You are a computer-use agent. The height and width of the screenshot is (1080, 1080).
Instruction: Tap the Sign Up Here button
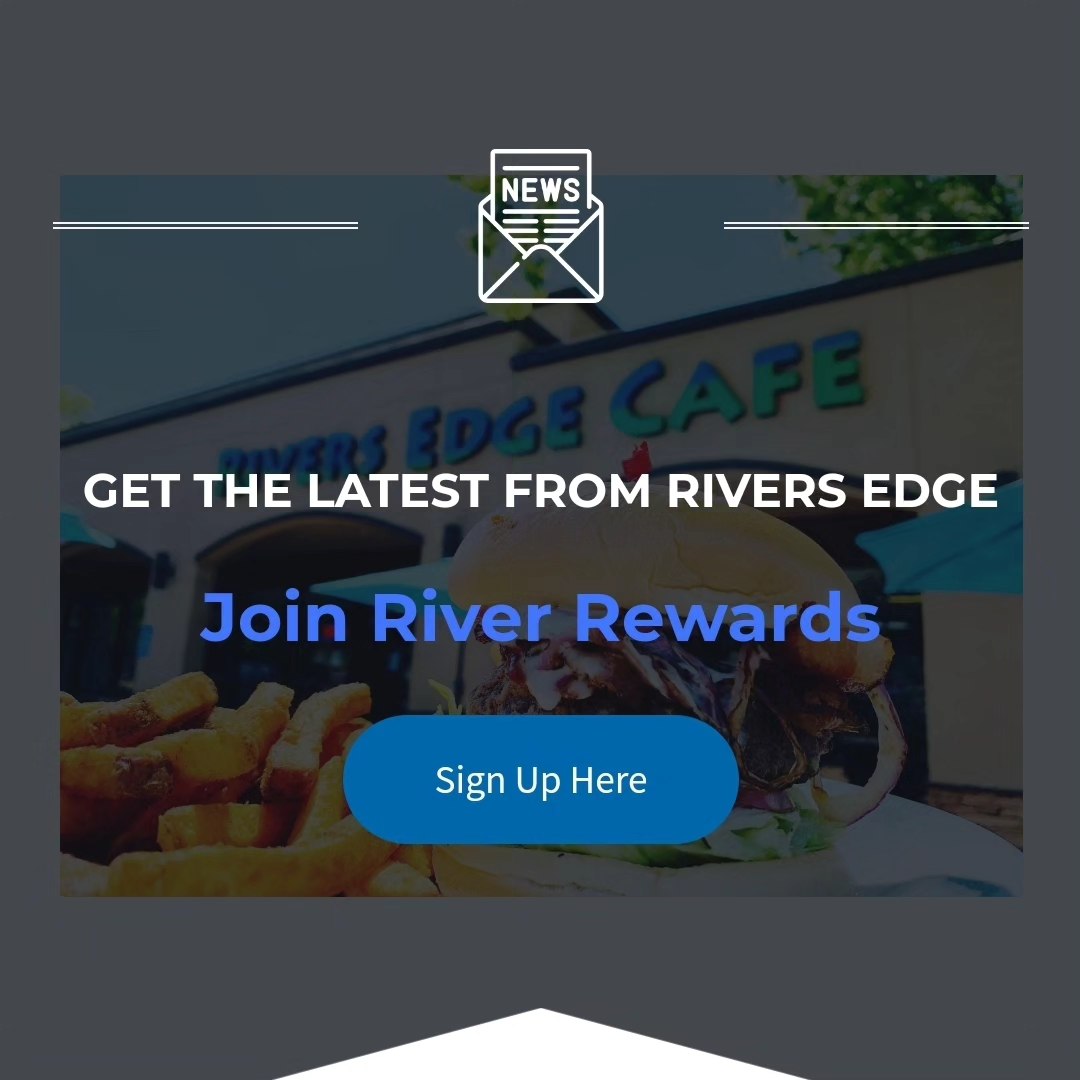[x=540, y=779]
